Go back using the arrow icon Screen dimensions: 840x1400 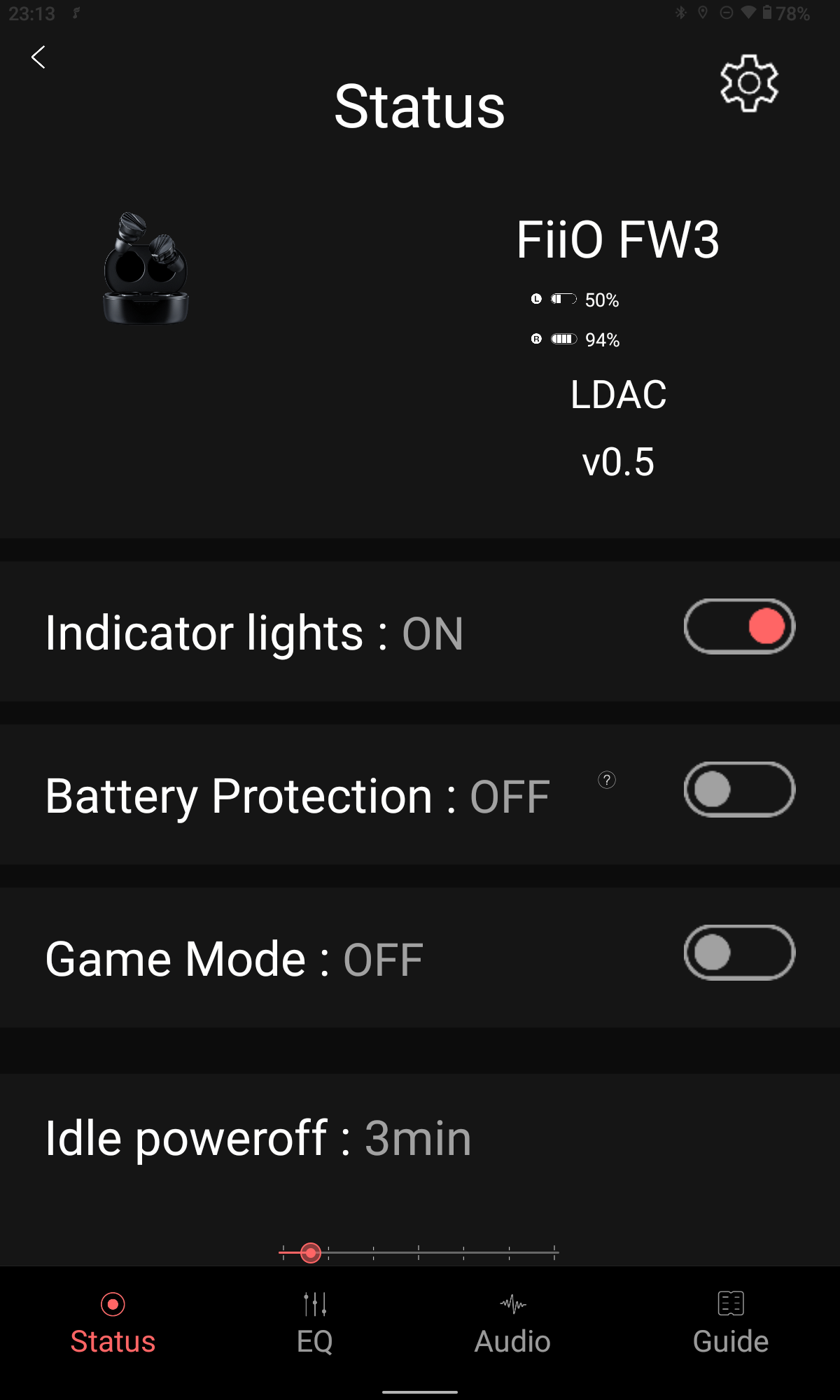click(38, 57)
